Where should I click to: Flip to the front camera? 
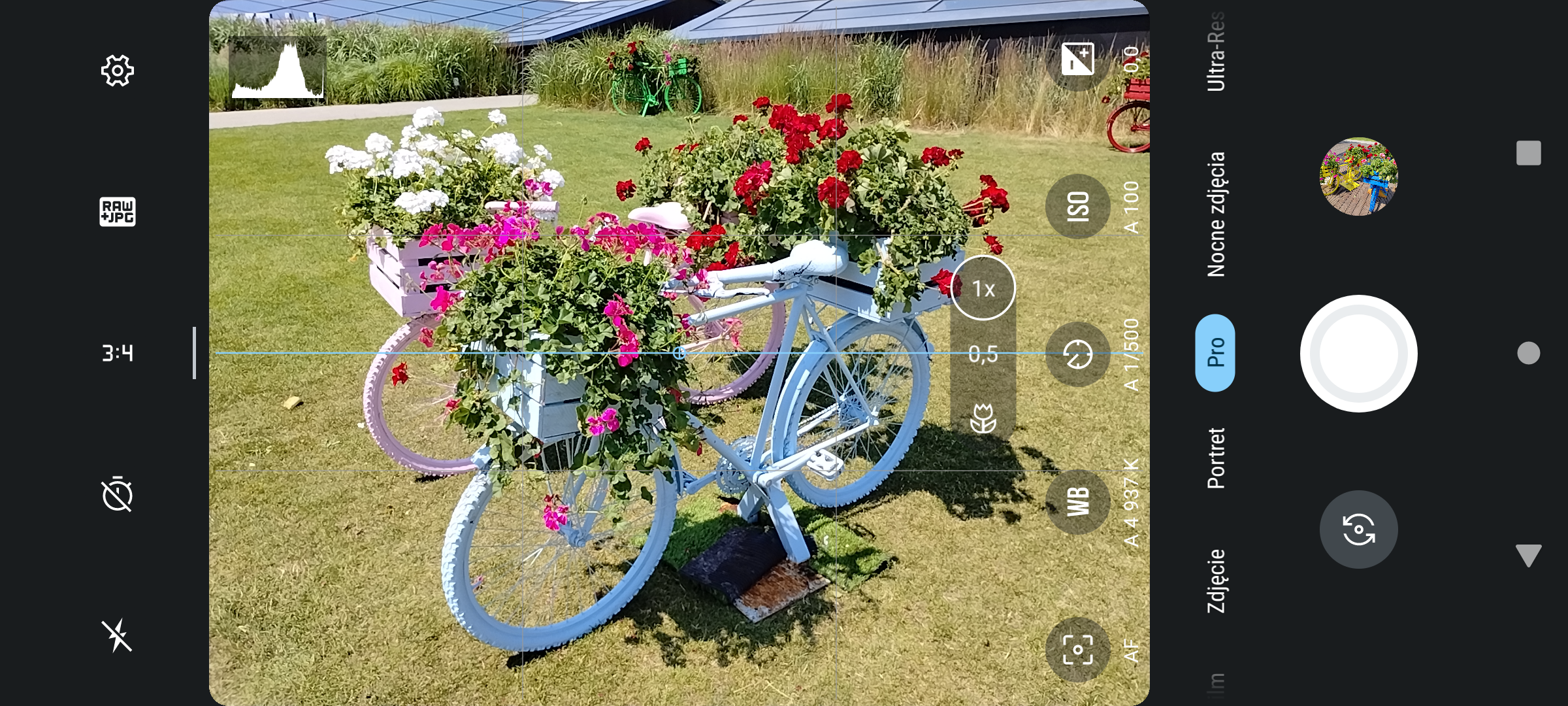click(x=1358, y=529)
